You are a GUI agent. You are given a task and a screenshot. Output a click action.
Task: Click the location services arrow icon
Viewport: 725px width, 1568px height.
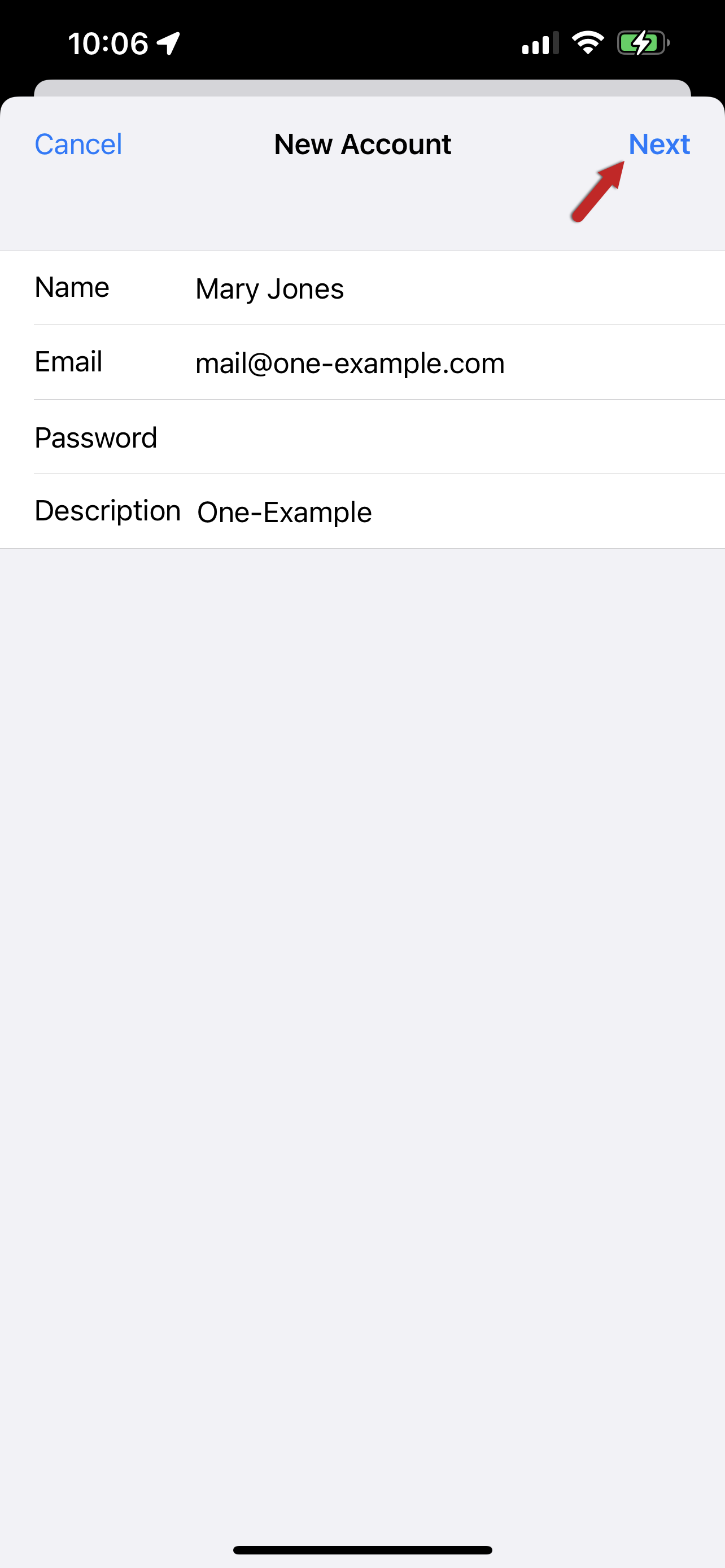[165, 41]
